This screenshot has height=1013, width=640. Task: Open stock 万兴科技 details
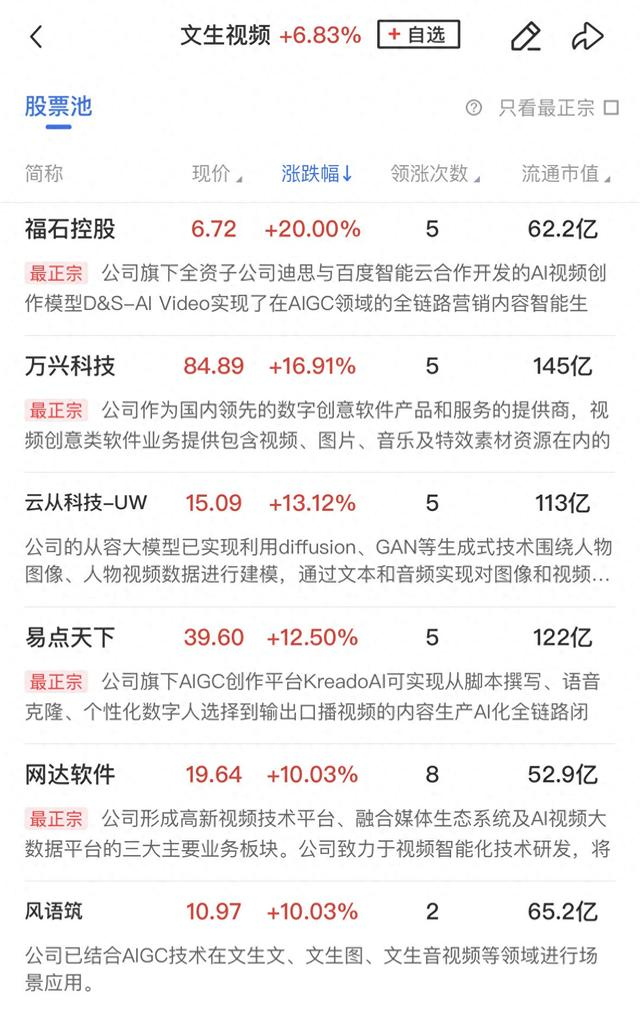click(x=70, y=366)
